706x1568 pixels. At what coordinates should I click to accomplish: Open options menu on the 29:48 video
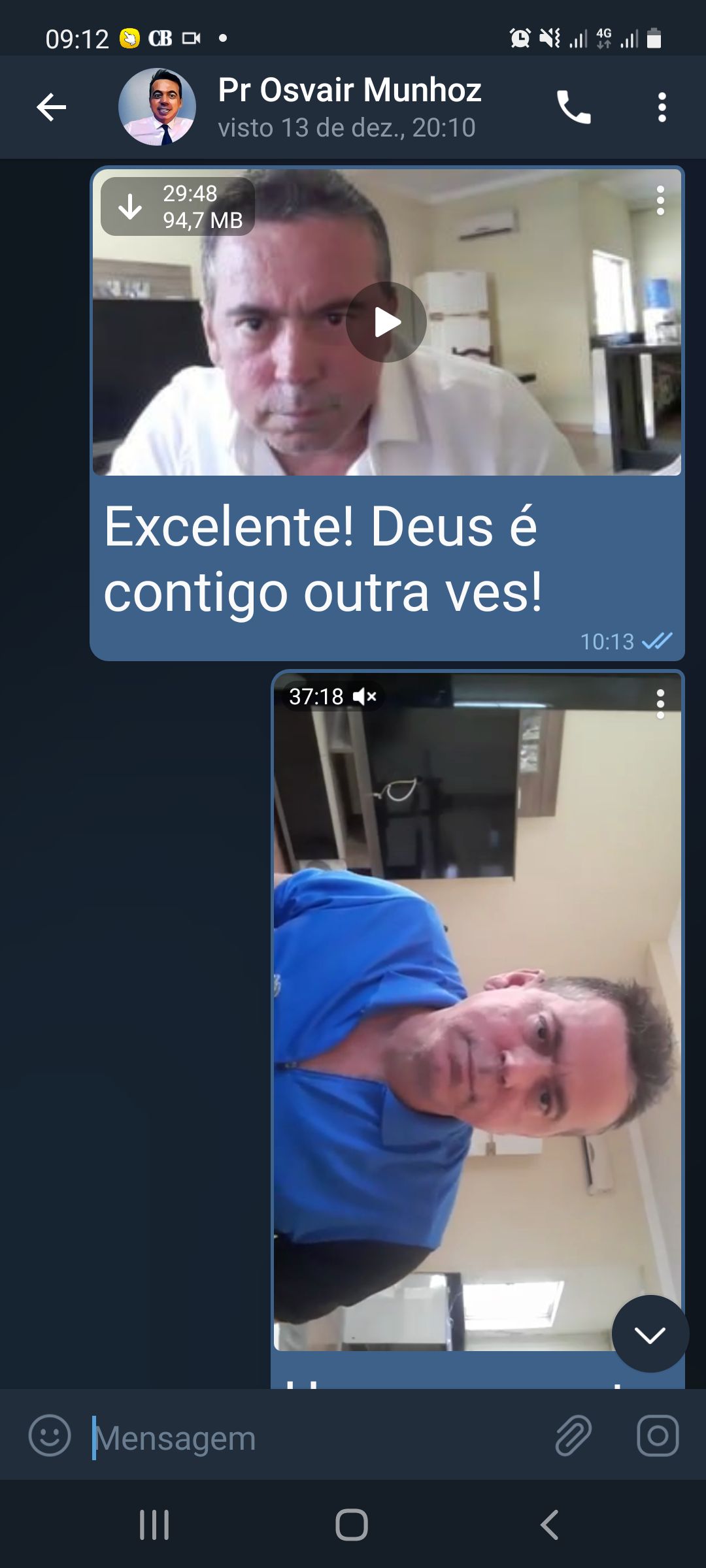pos(660,201)
